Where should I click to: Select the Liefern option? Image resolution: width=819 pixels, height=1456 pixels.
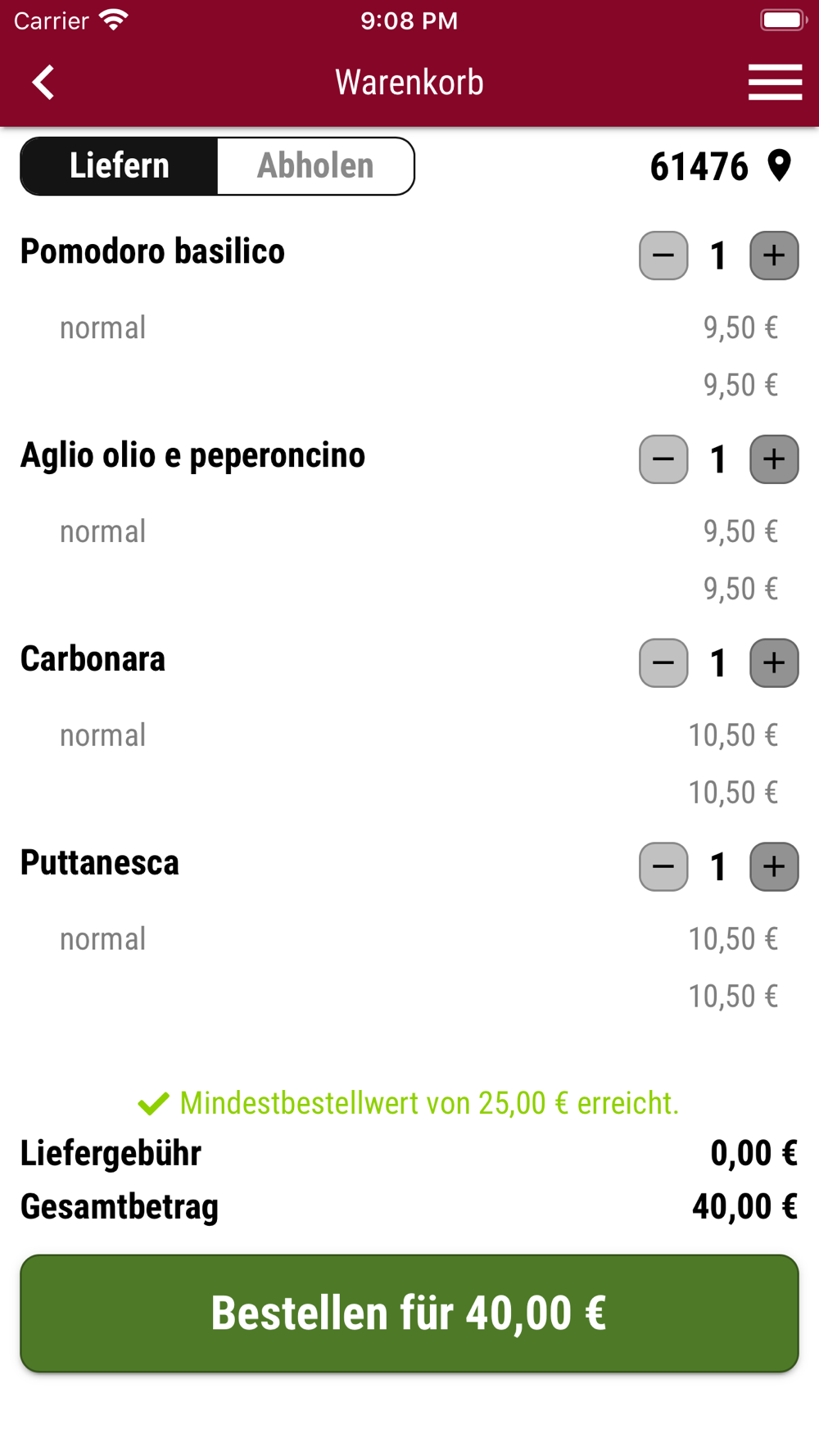click(120, 166)
